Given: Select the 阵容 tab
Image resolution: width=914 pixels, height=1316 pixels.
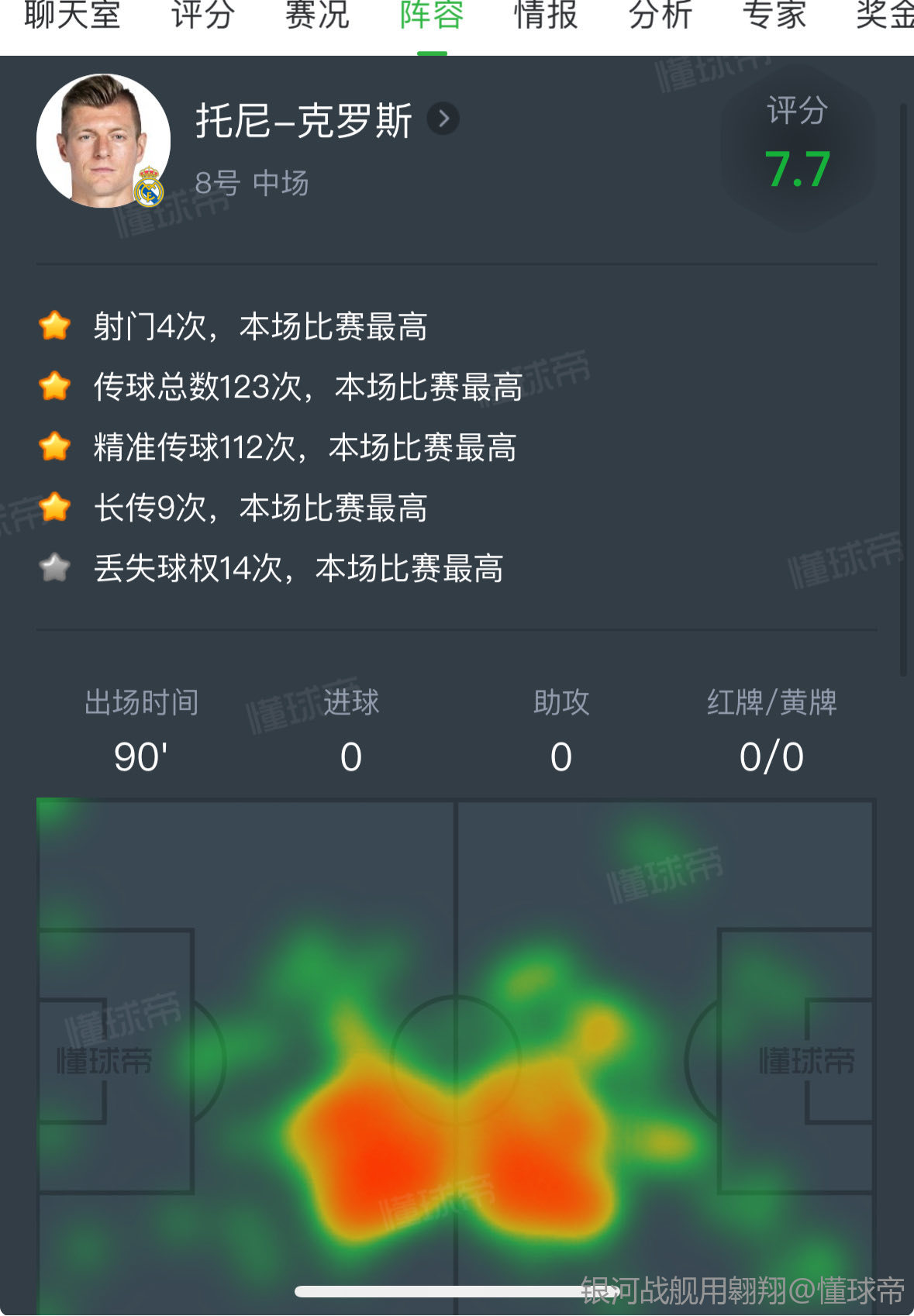Looking at the screenshot, I should (432, 16).
